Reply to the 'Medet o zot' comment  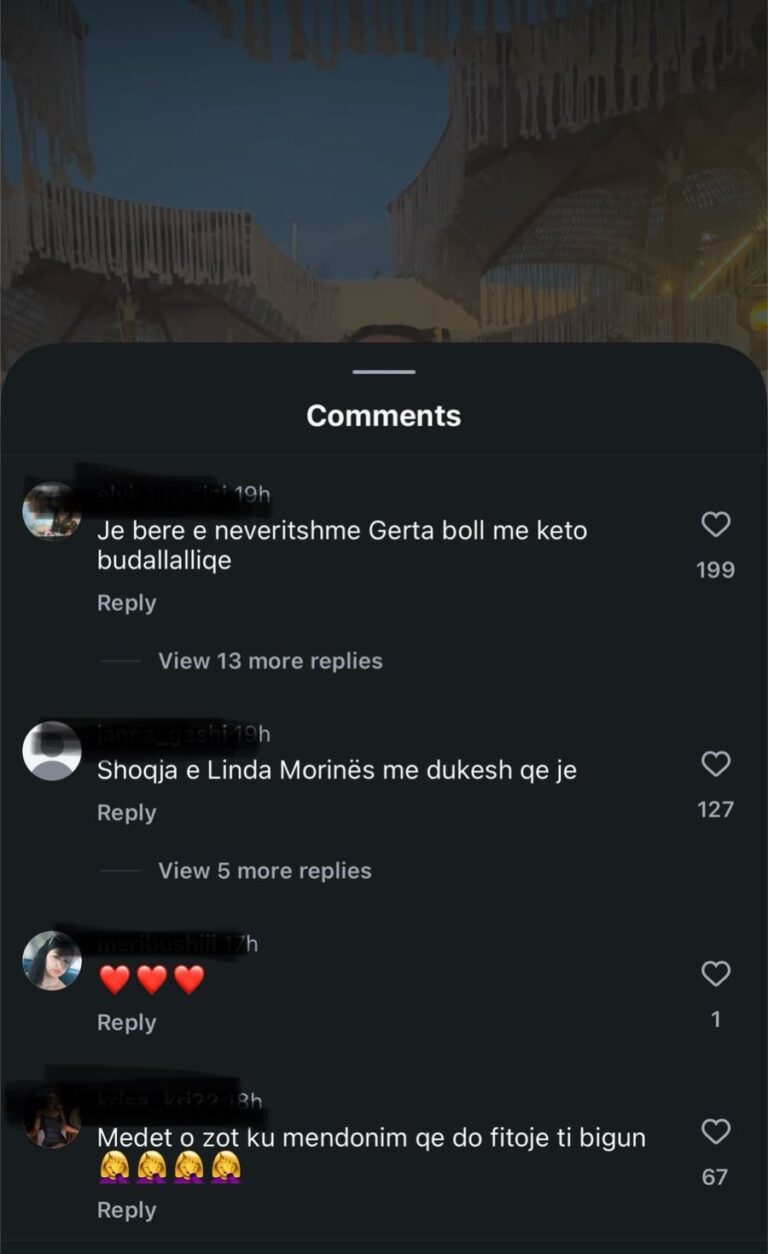[x=126, y=1210]
